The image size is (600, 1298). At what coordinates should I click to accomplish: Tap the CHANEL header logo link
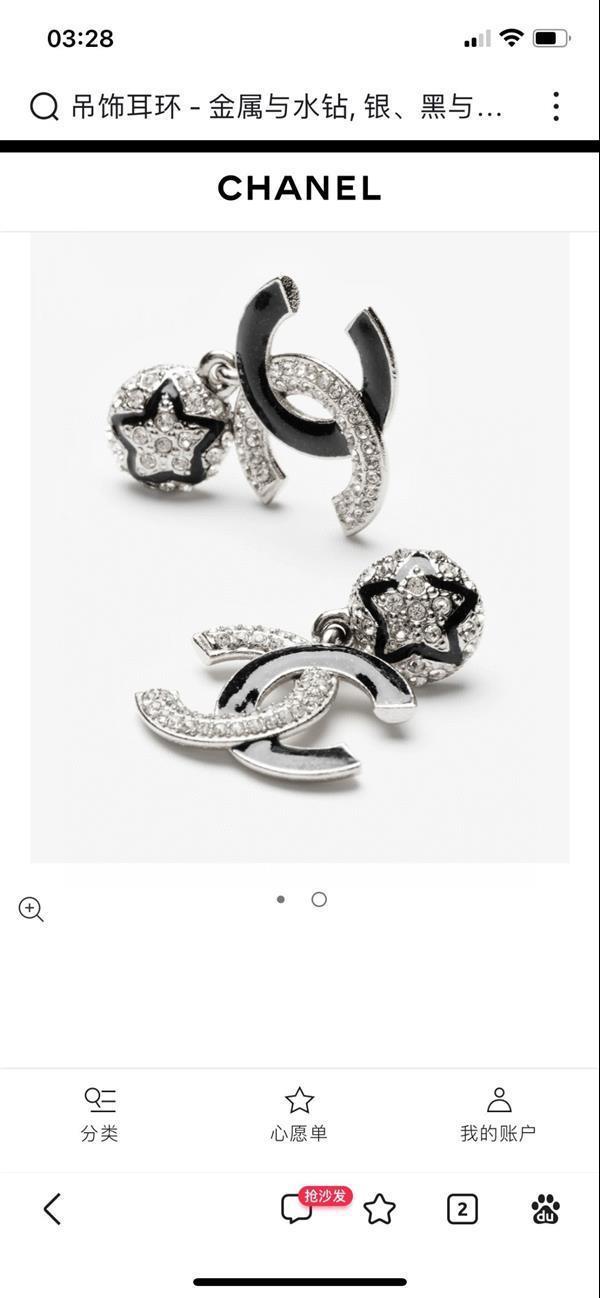(x=299, y=188)
